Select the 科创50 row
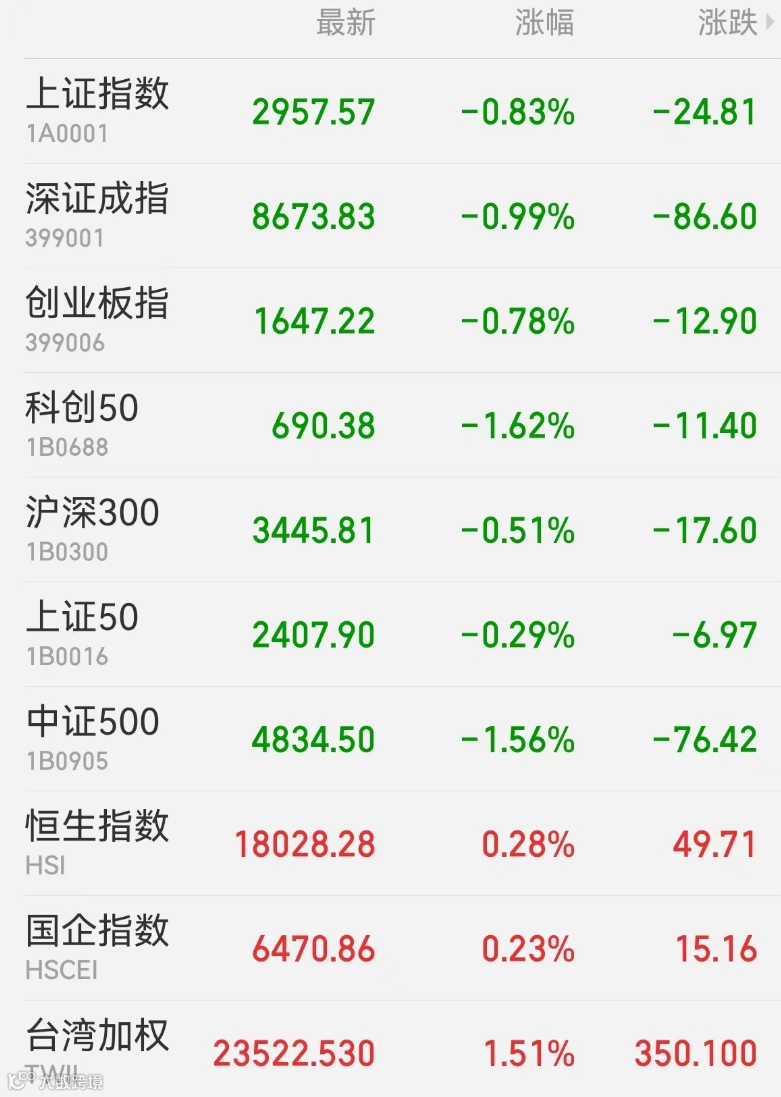This screenshot has height=1097, width=781. [390, 425]
